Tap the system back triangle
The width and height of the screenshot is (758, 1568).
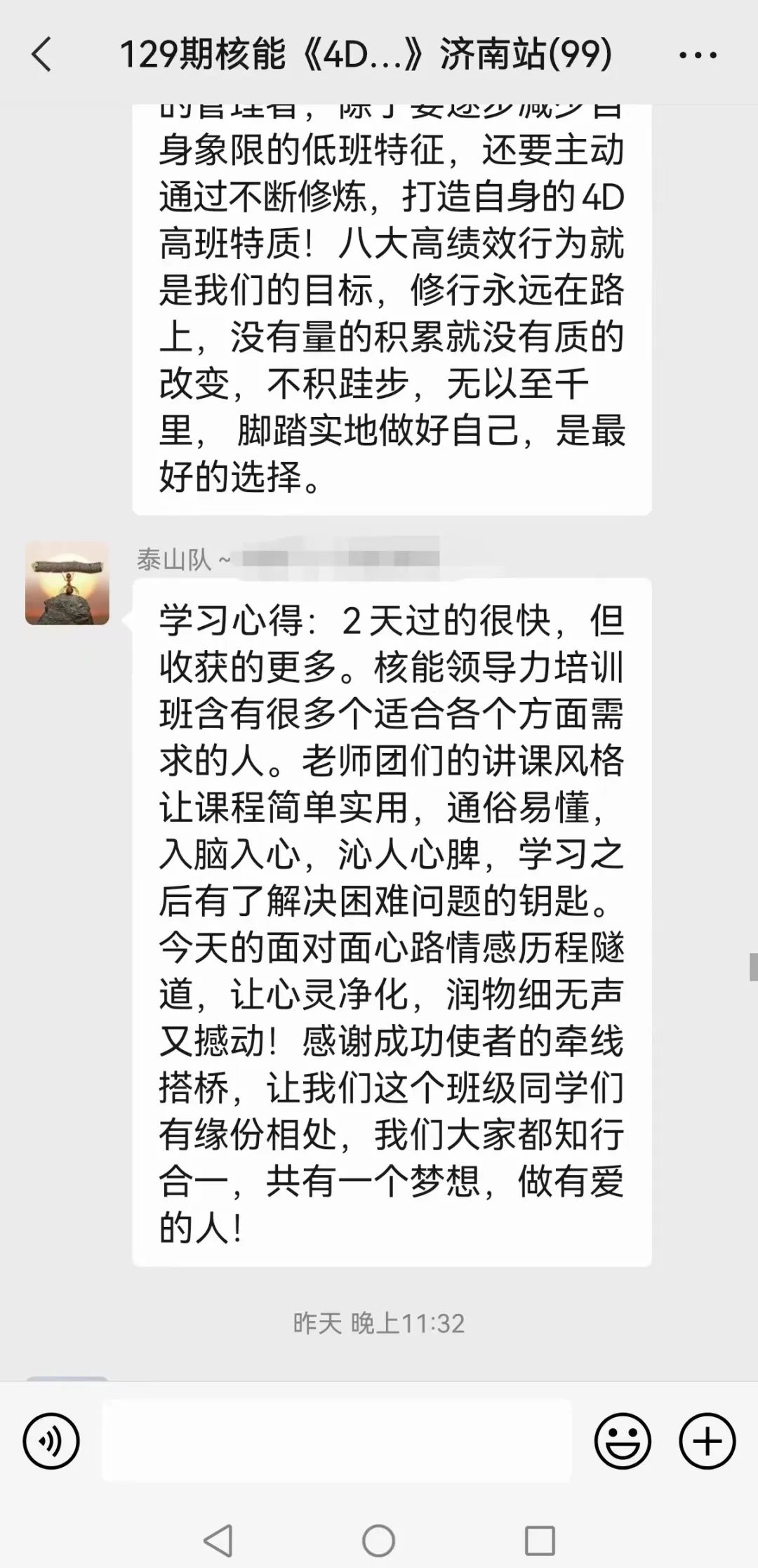point(218,1541)
